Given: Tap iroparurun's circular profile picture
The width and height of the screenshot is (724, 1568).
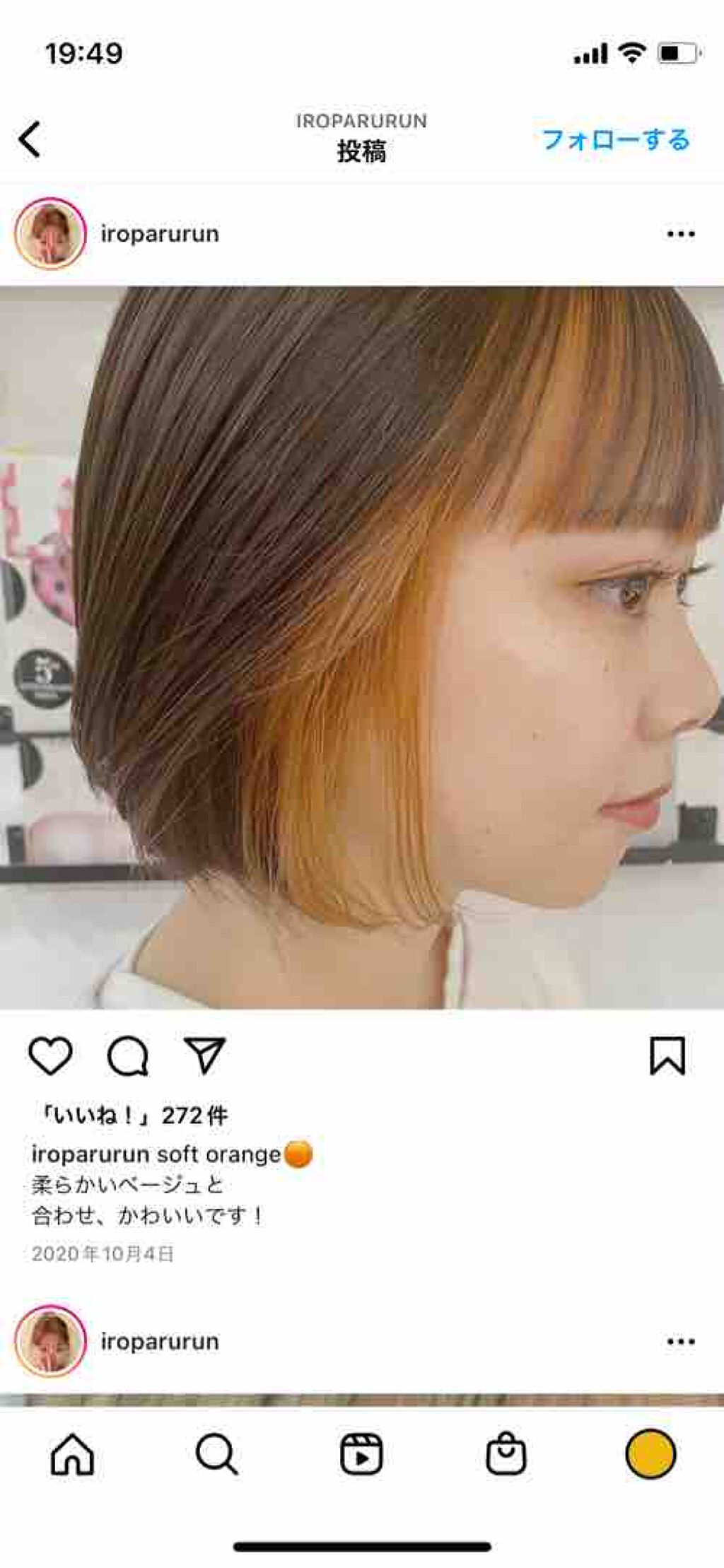Looking at the screenshot, I should coord(48,233).
